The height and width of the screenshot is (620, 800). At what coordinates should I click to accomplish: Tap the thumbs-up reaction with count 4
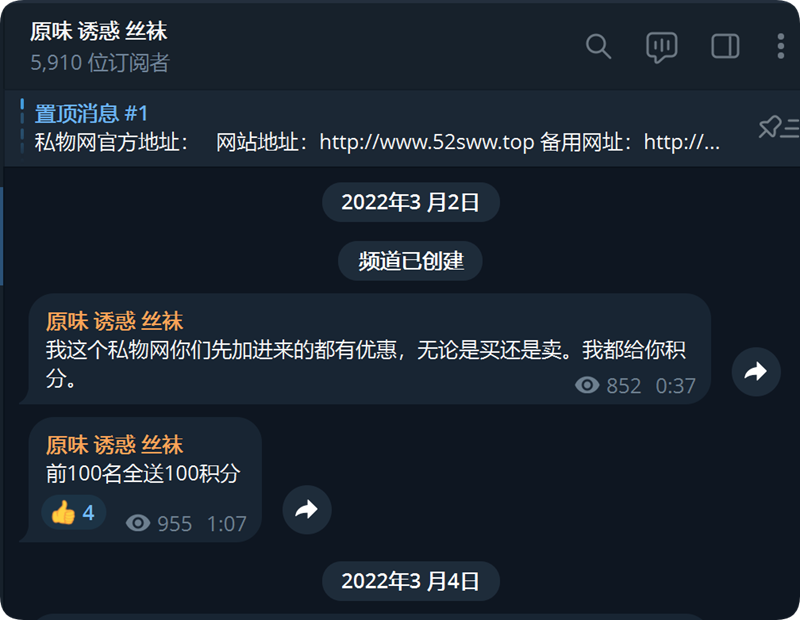[74, 513]
